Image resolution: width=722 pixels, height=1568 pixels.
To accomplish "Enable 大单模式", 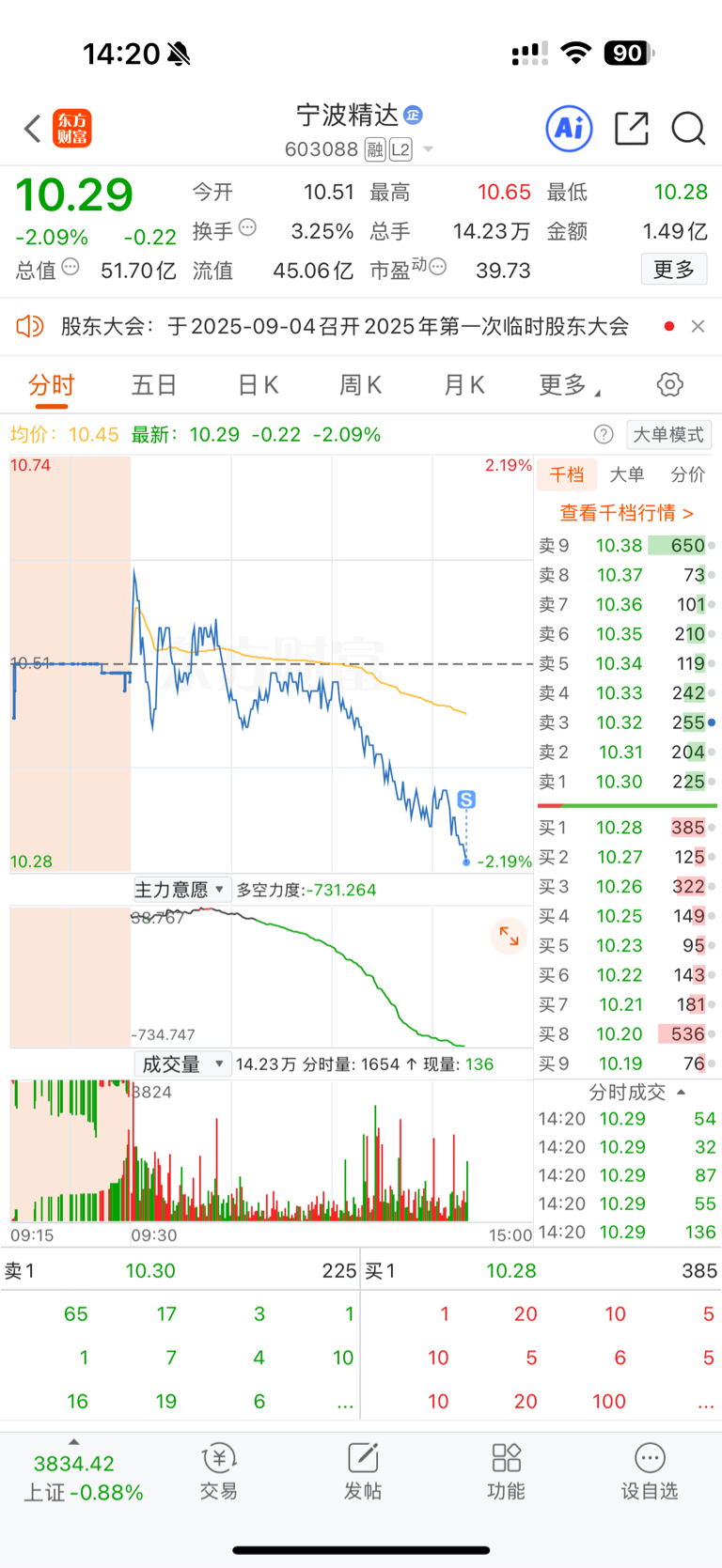I will tap(668, 434).
